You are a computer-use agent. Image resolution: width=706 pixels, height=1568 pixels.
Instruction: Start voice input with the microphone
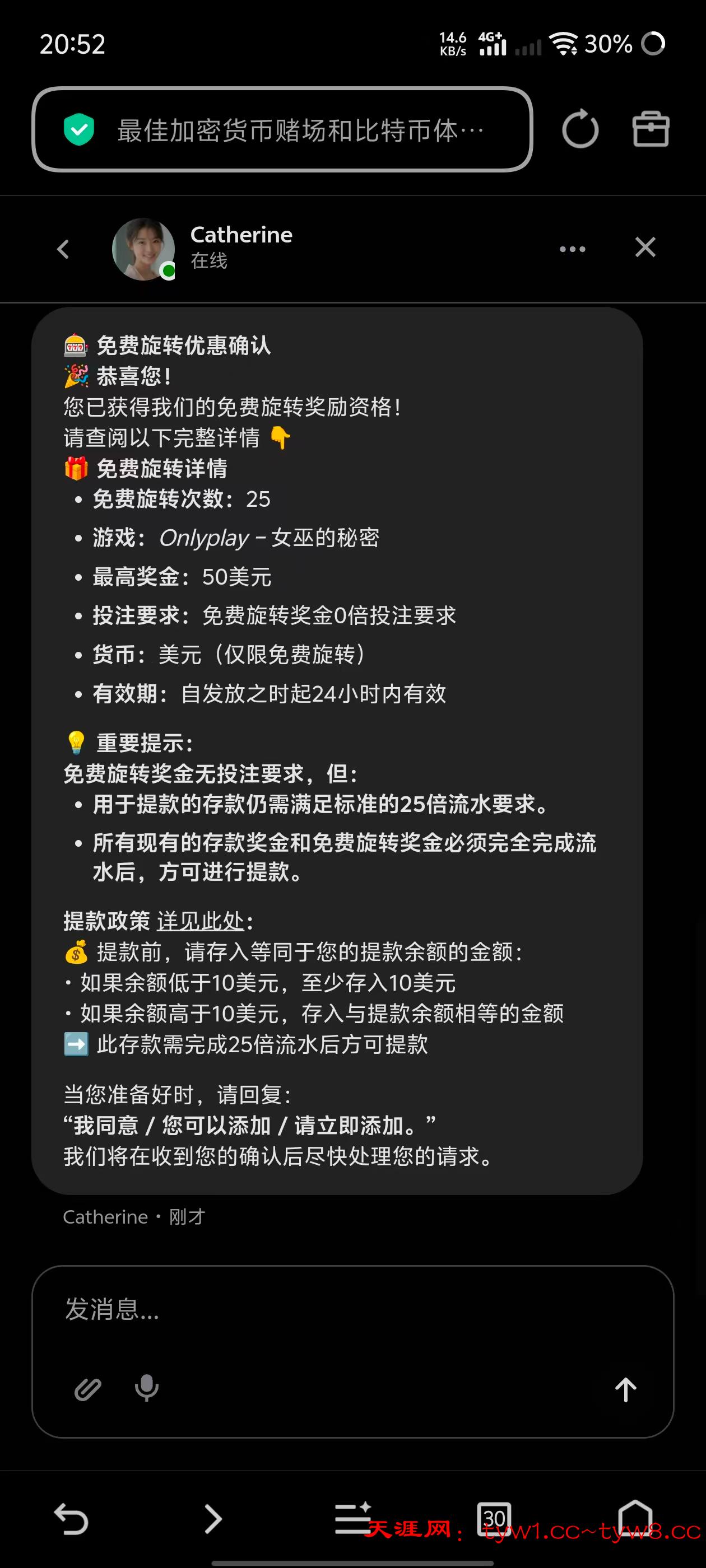click(x=146, y=1388)
